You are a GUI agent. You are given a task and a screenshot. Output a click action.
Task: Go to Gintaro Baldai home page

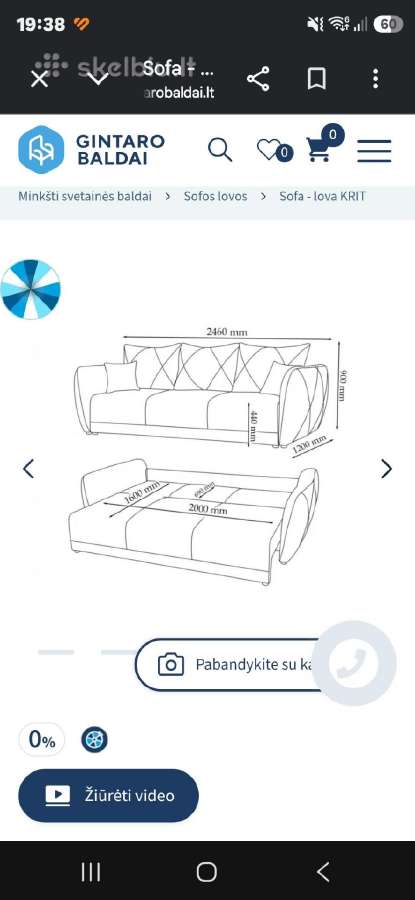92,149
